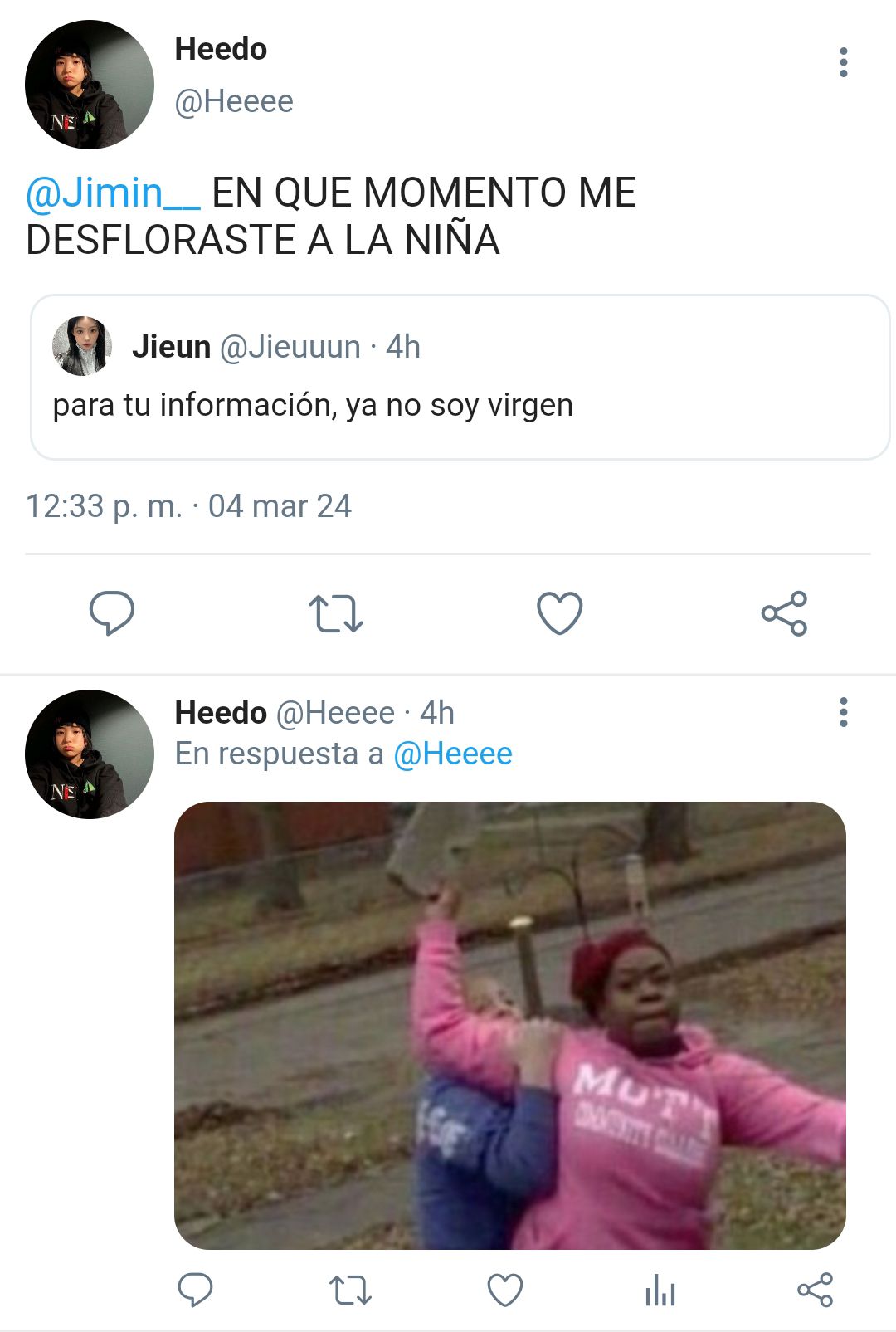View the pink hoodie meme image
This screenshot has height=1332, width=896.
(x=509, y=1025)
